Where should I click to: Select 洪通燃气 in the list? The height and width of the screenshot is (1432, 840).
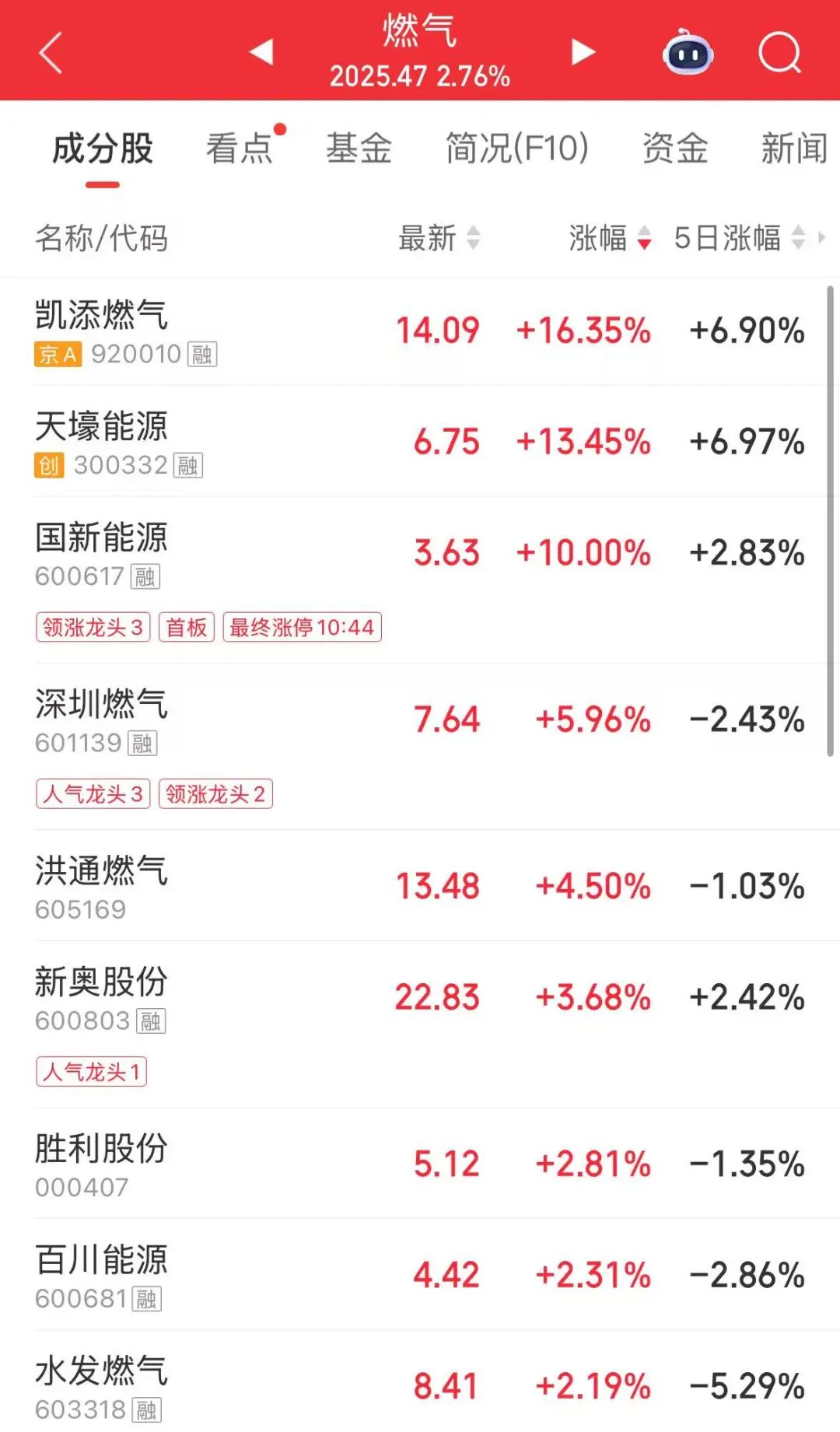[x=102, y=871]
